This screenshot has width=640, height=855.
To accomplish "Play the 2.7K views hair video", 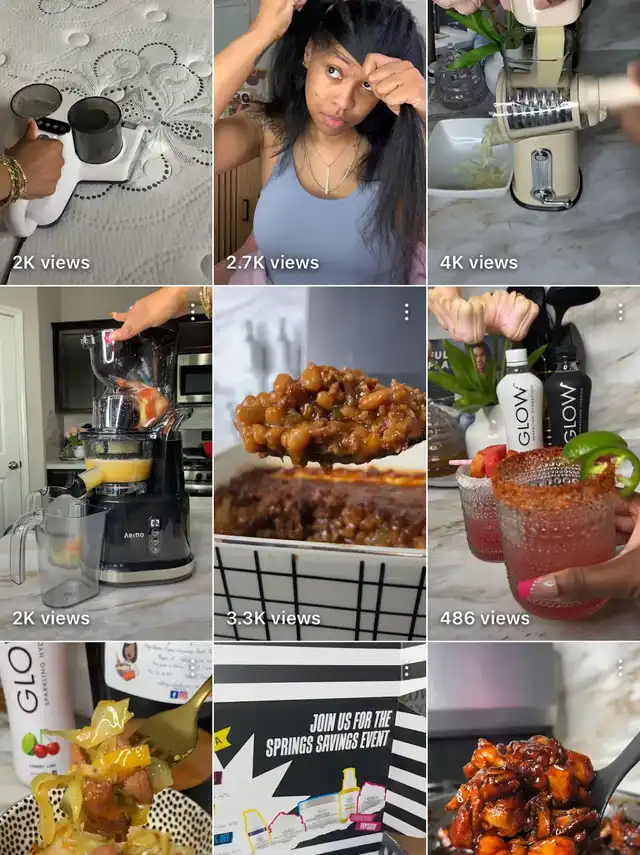I will pos(319,140).
